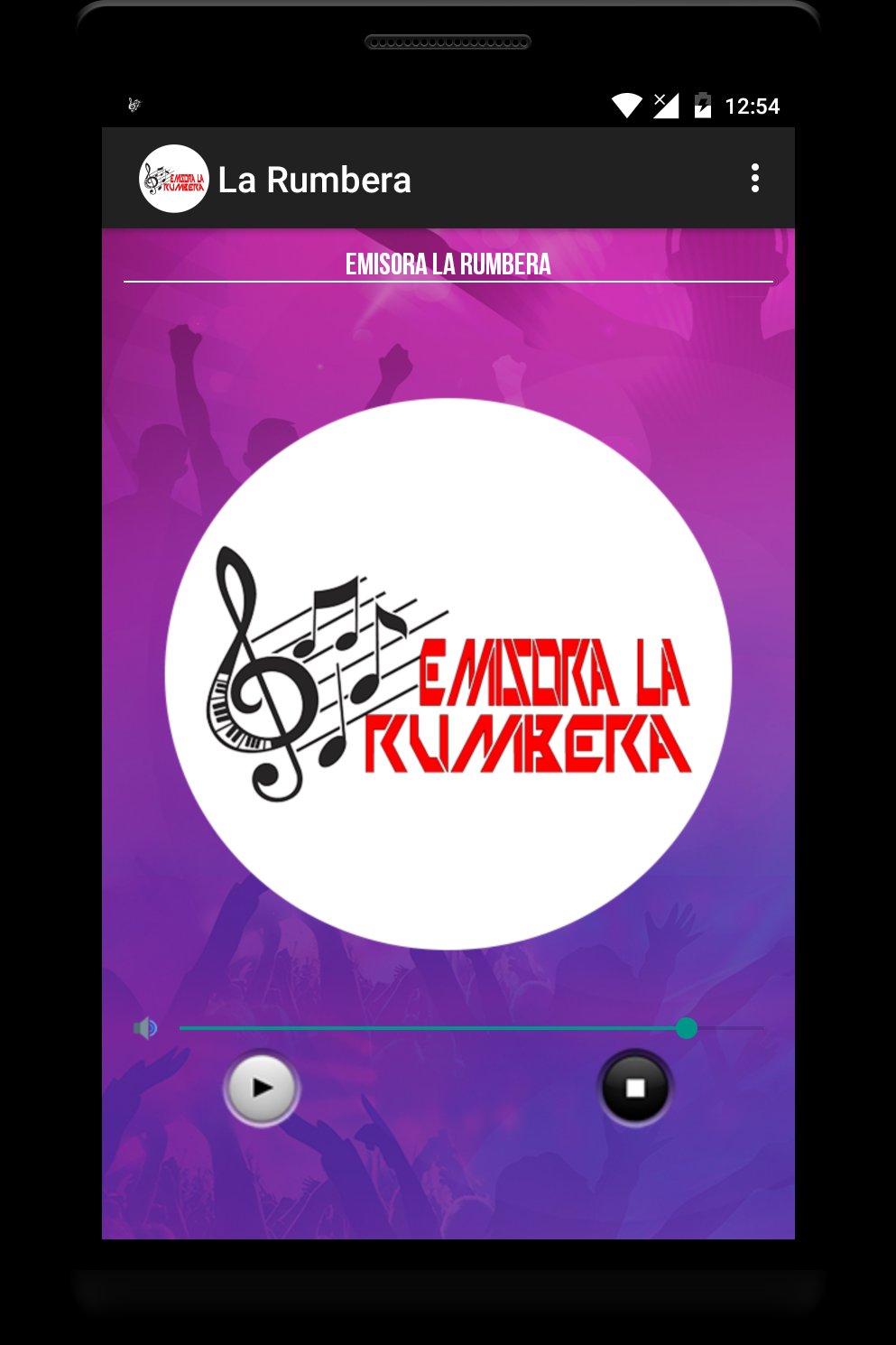Mute audio via the speaker icon
The image size is (896, 1345).
(x=145, y=1027)
